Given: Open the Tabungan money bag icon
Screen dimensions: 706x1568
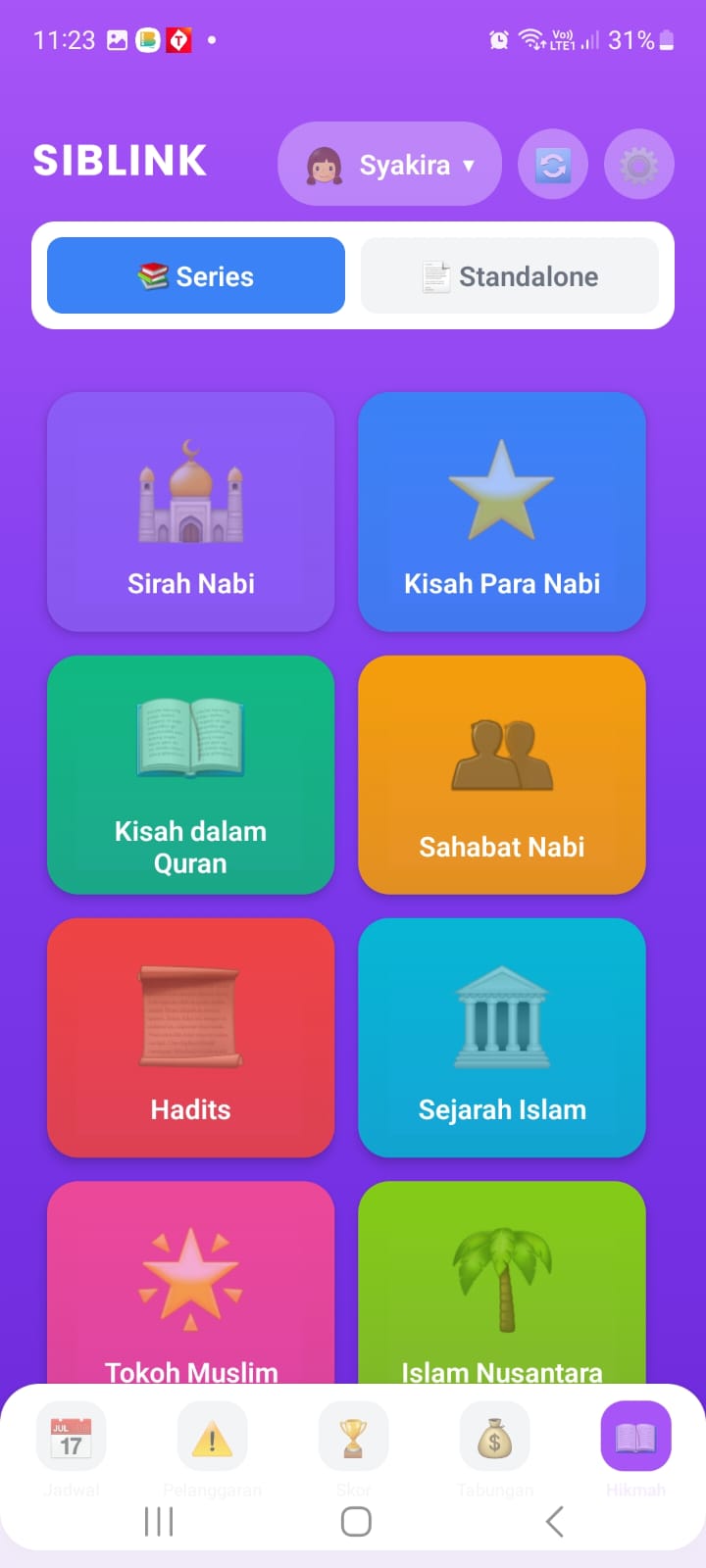Looking at the screenshot, I should pos(494,1436).
